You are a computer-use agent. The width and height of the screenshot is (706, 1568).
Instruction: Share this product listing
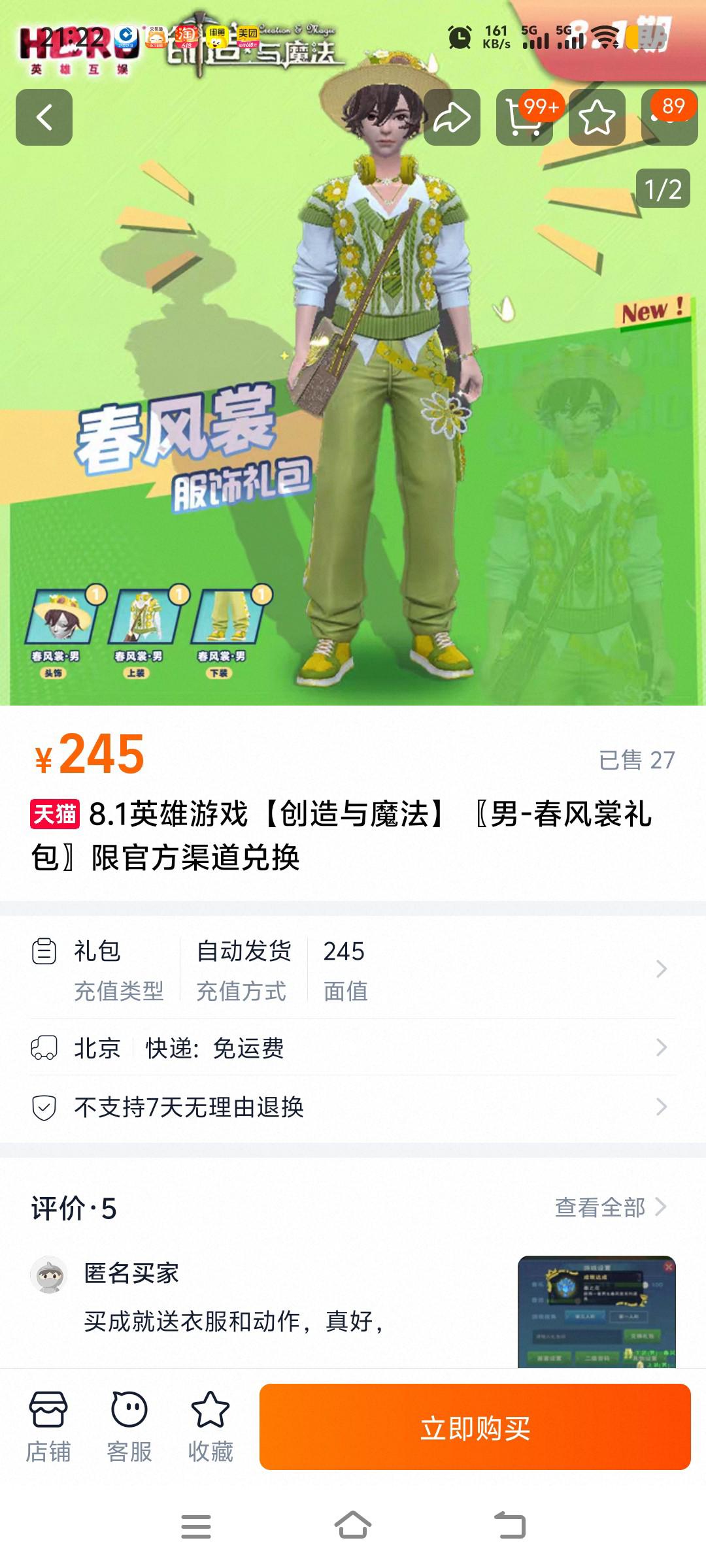452,118
